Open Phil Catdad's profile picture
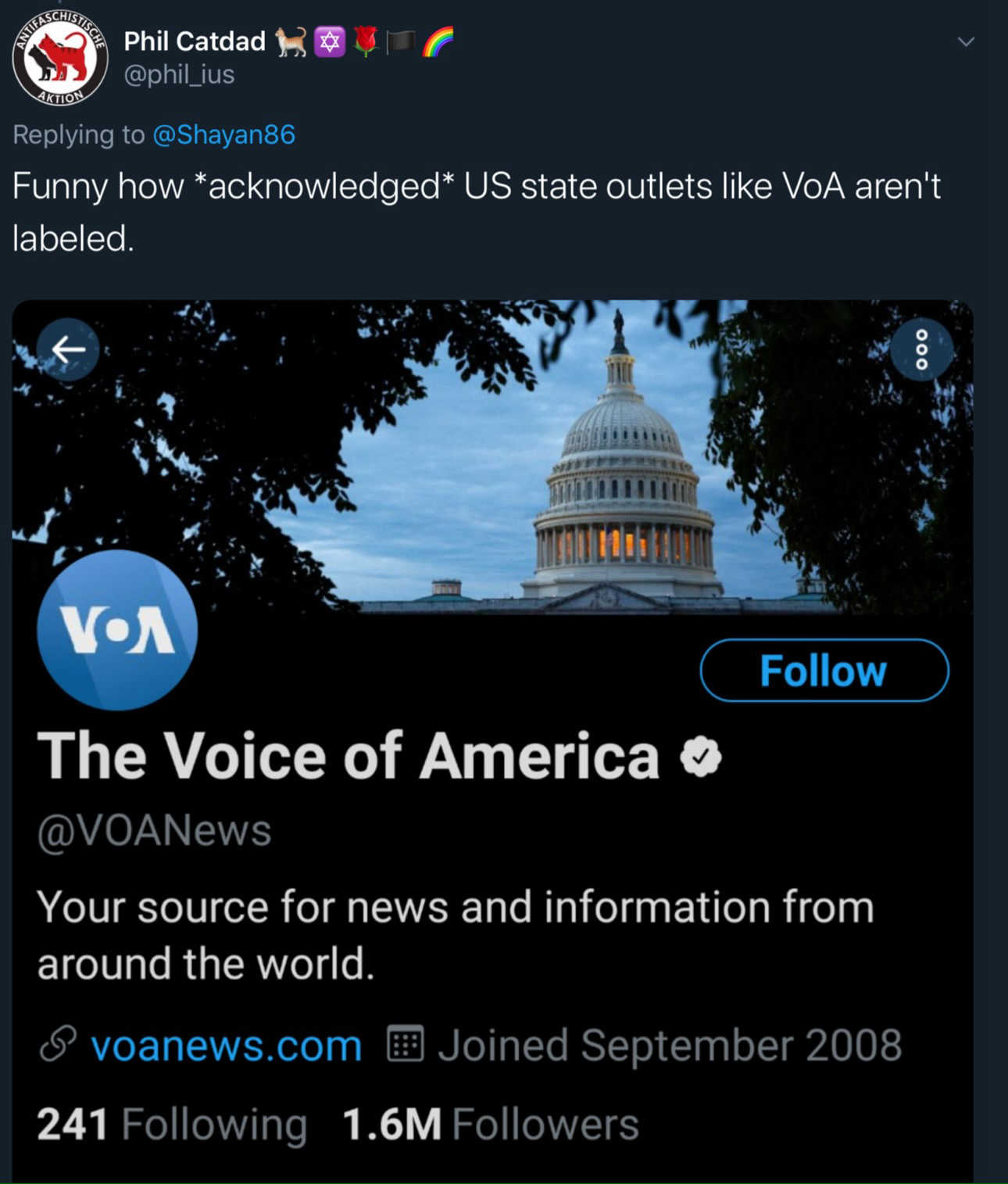1008x1184 pixels. click(x=60, y=58)
